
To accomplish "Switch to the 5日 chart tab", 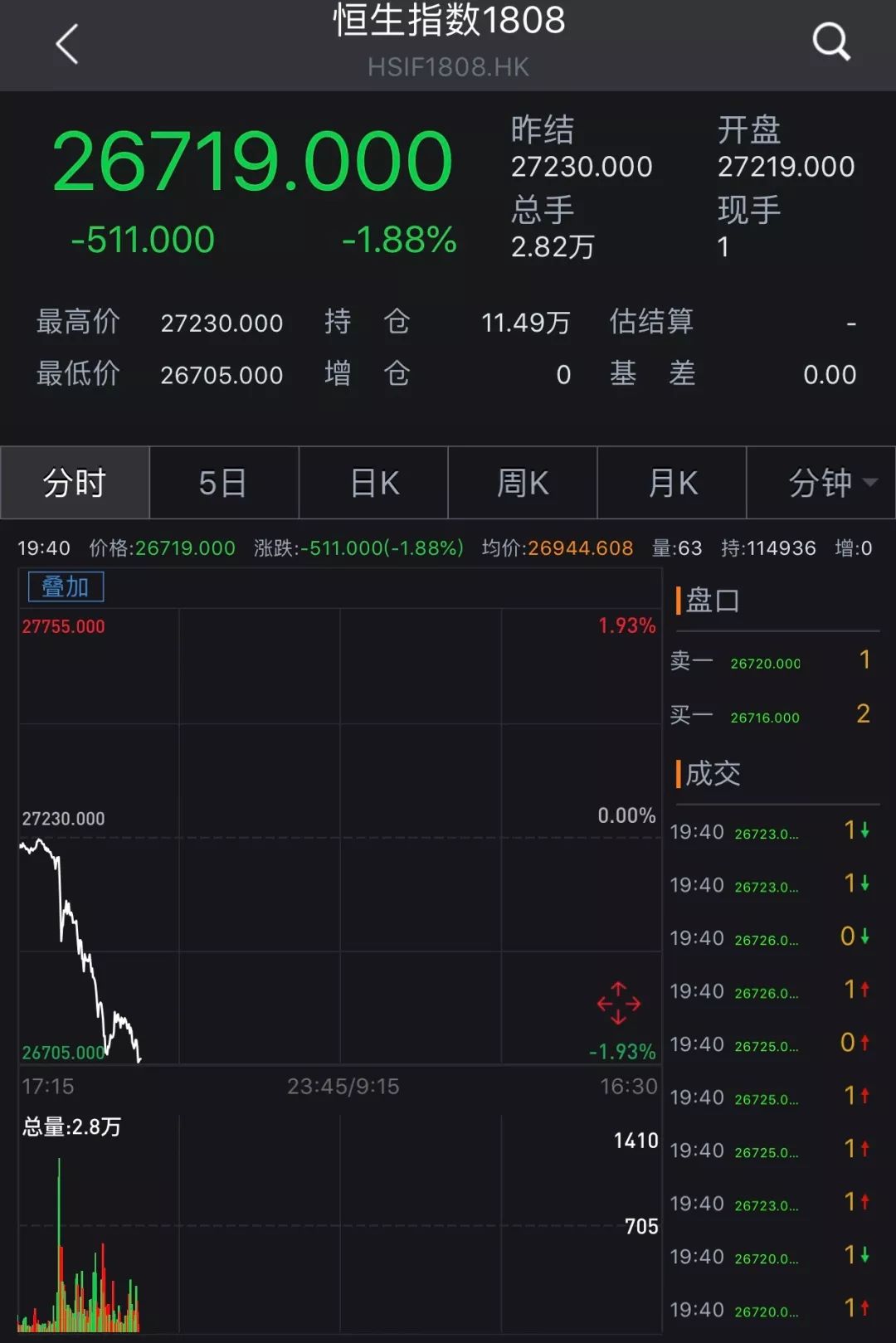I will coord(224,483).
